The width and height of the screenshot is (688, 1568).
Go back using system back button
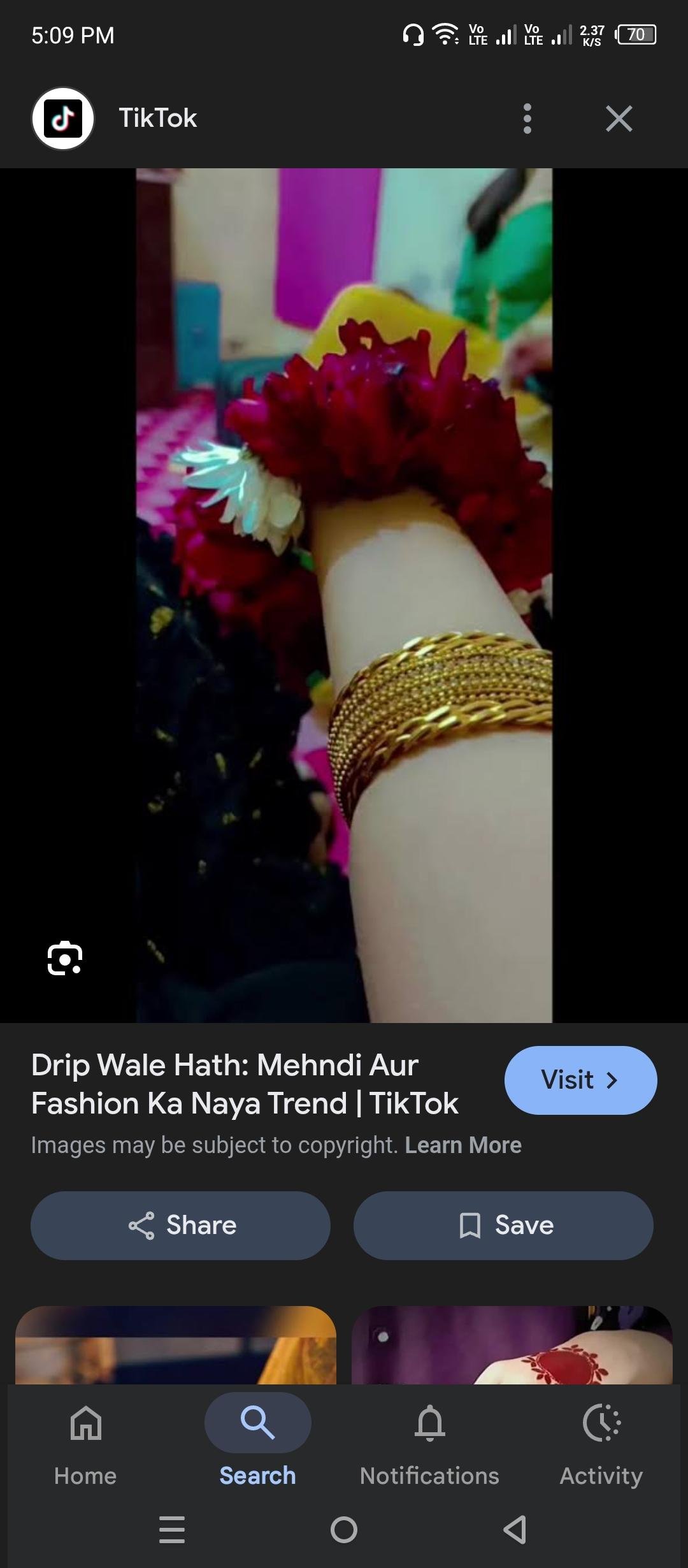(515, 1530)
